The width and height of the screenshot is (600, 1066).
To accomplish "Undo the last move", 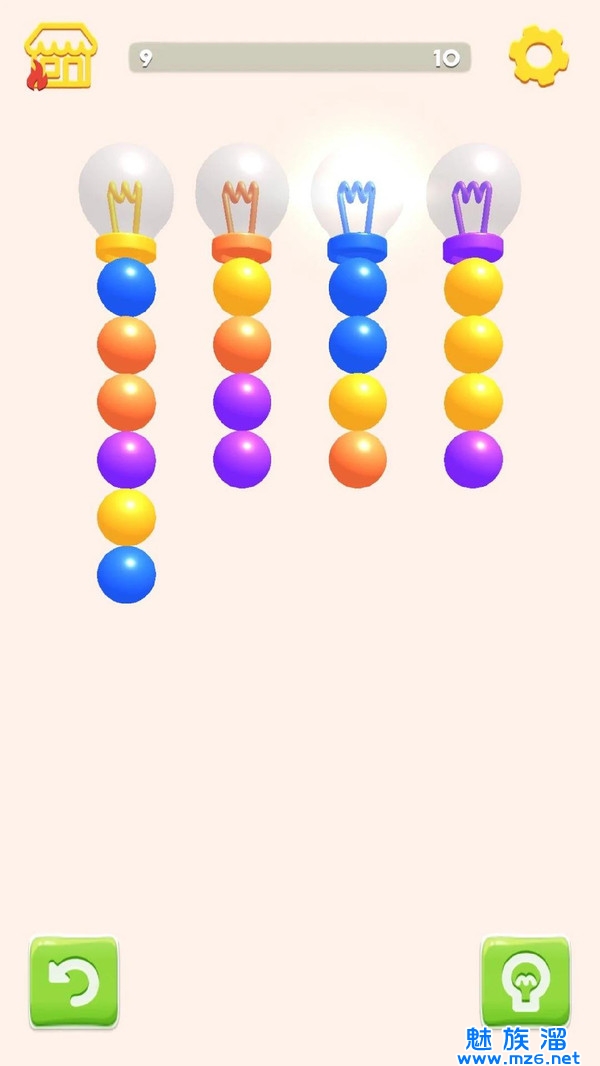I will tap(74, 982).
